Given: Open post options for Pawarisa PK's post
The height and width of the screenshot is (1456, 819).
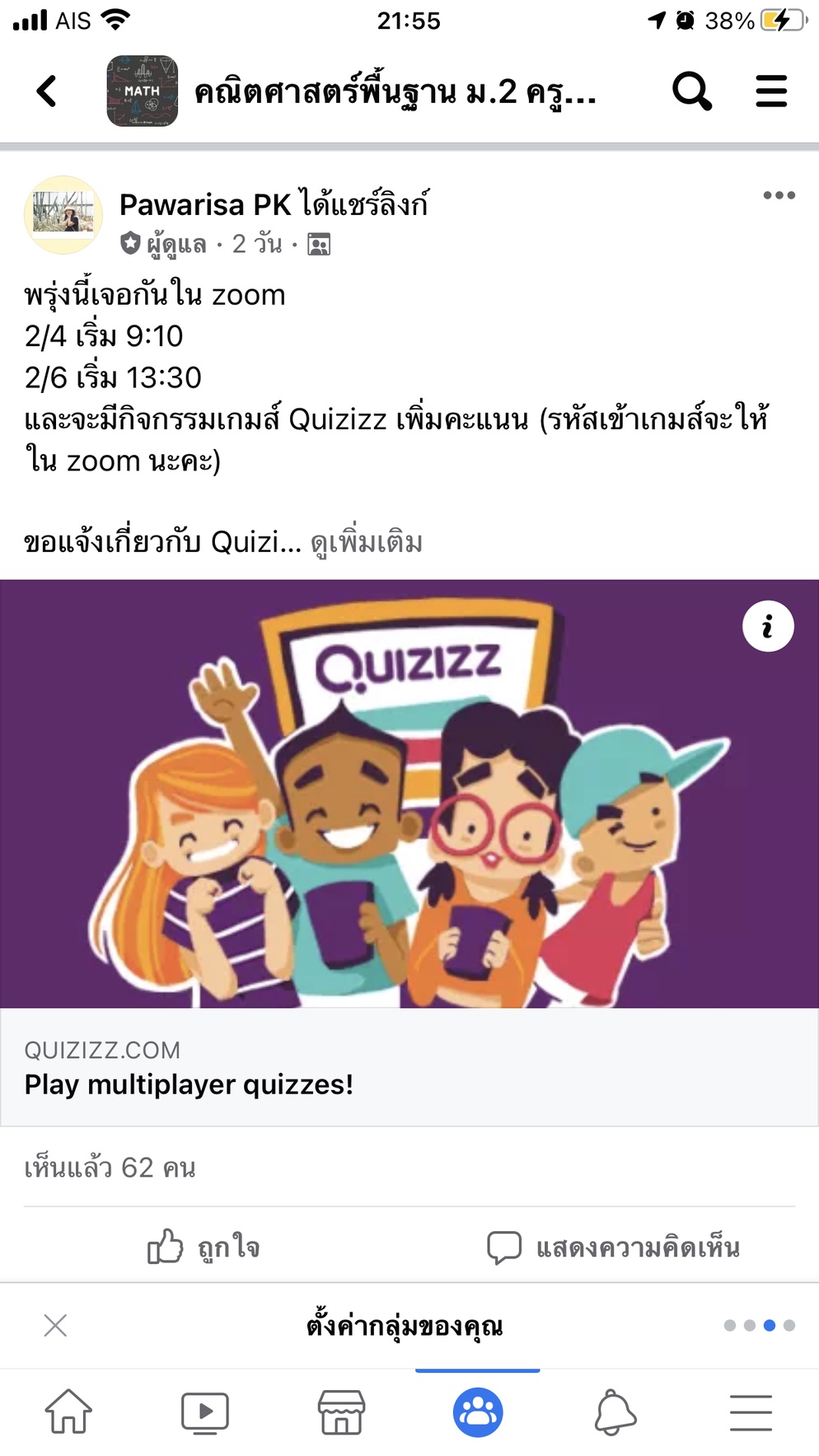Looking at the screenshot, I should tap(779, 195).
